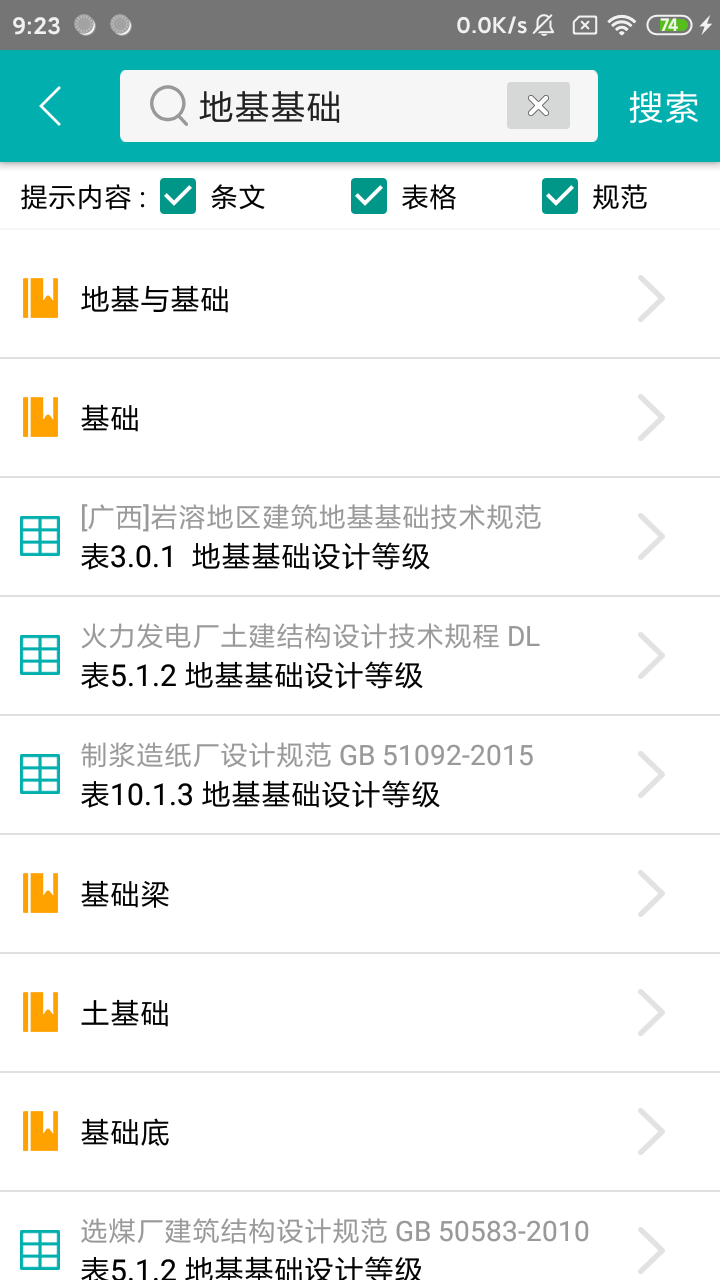Click the magnifier icon in the search bar
The height and width of the screenshot is (1280, 720).
point(168,105)
